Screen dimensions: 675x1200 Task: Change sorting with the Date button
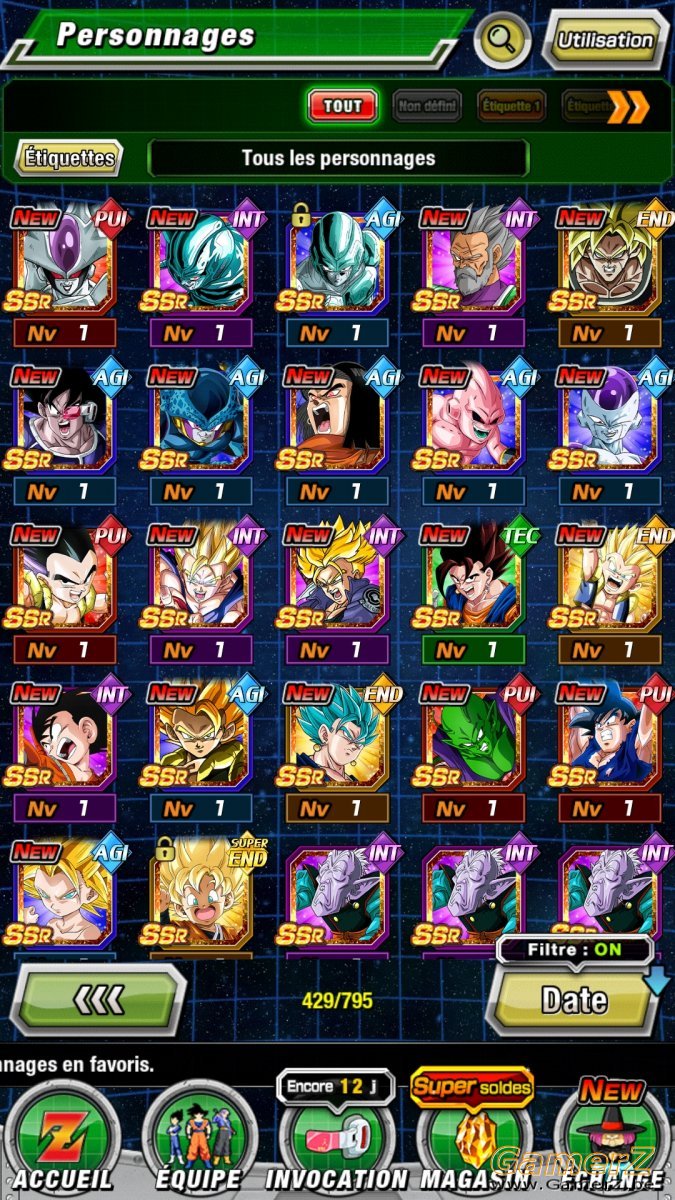572,998
